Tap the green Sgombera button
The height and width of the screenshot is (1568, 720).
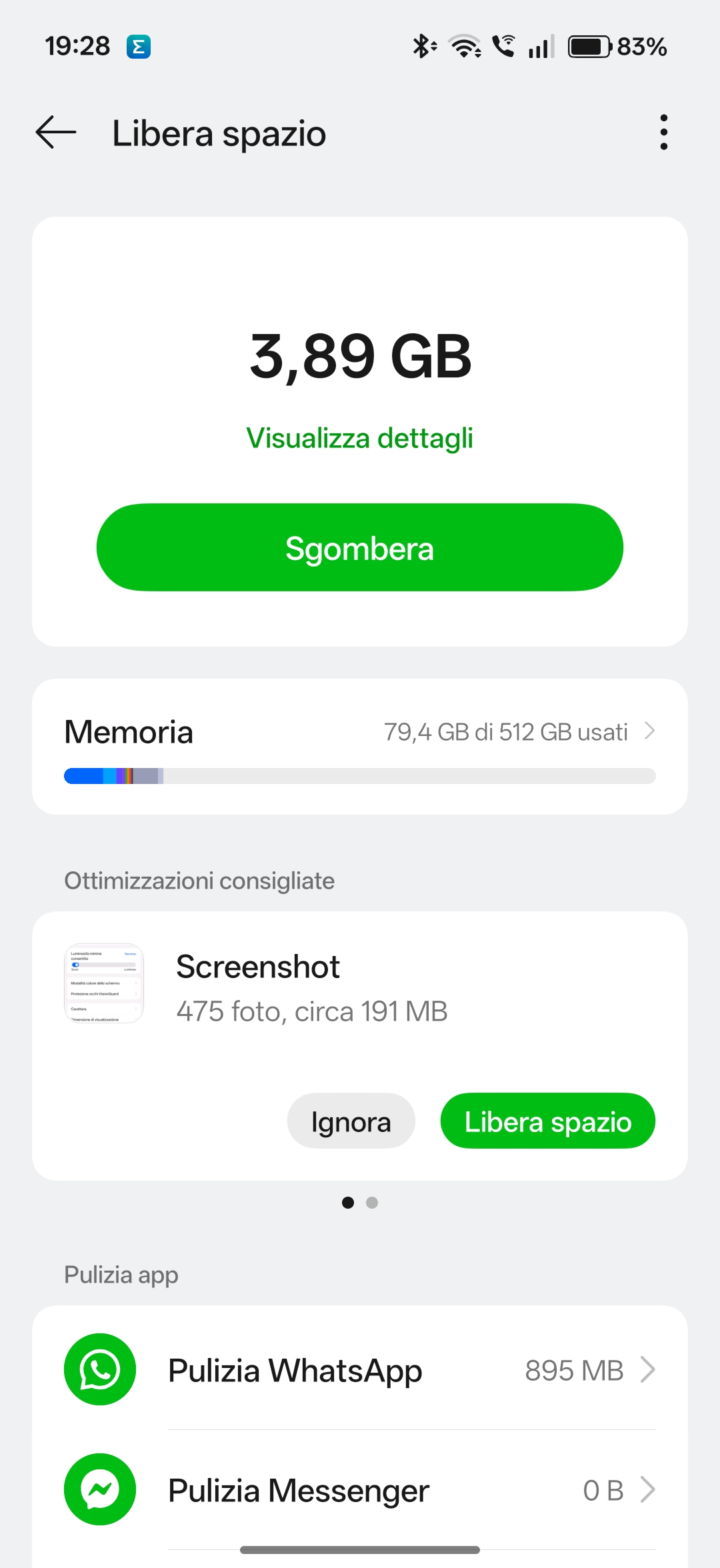(359, 547)
